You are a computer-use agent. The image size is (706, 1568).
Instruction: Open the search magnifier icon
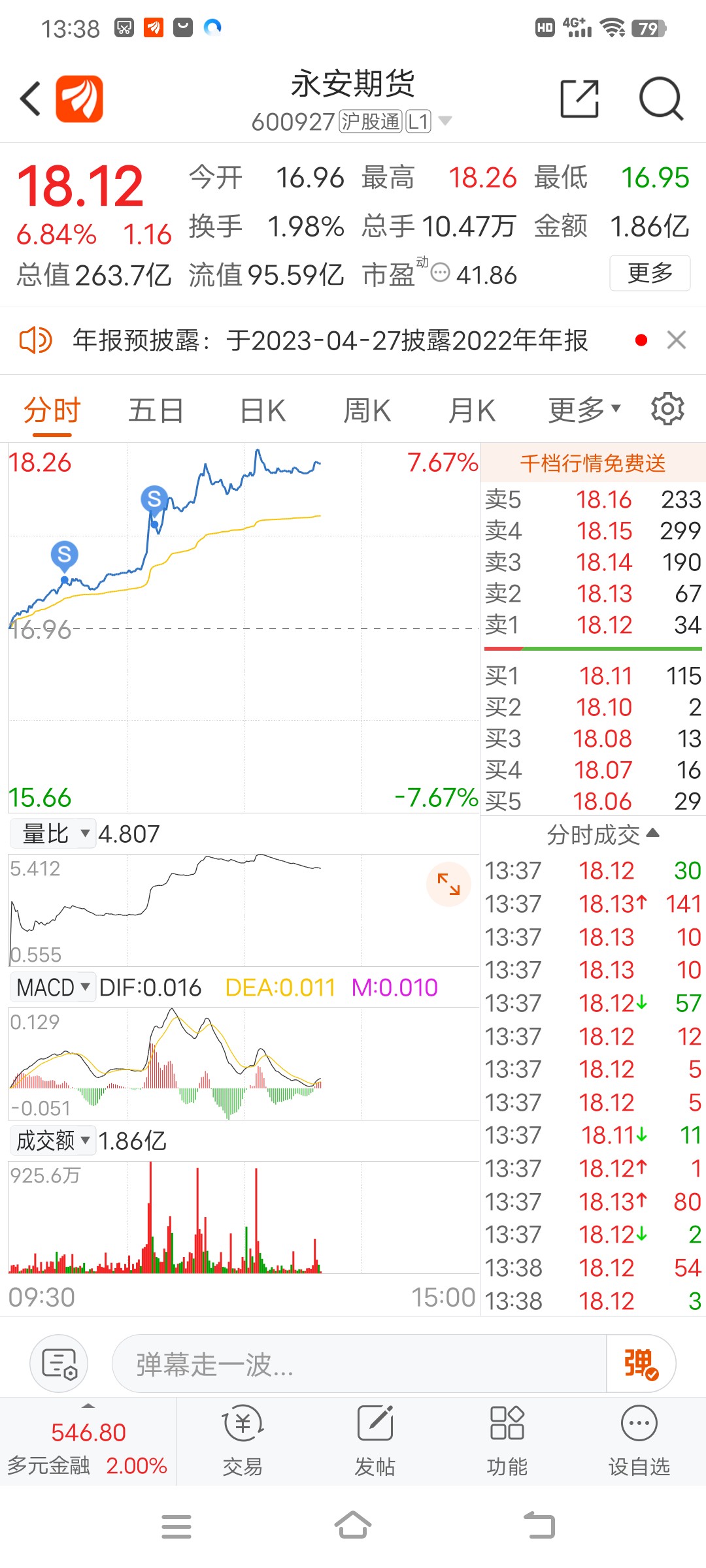[x=661, y=99]
